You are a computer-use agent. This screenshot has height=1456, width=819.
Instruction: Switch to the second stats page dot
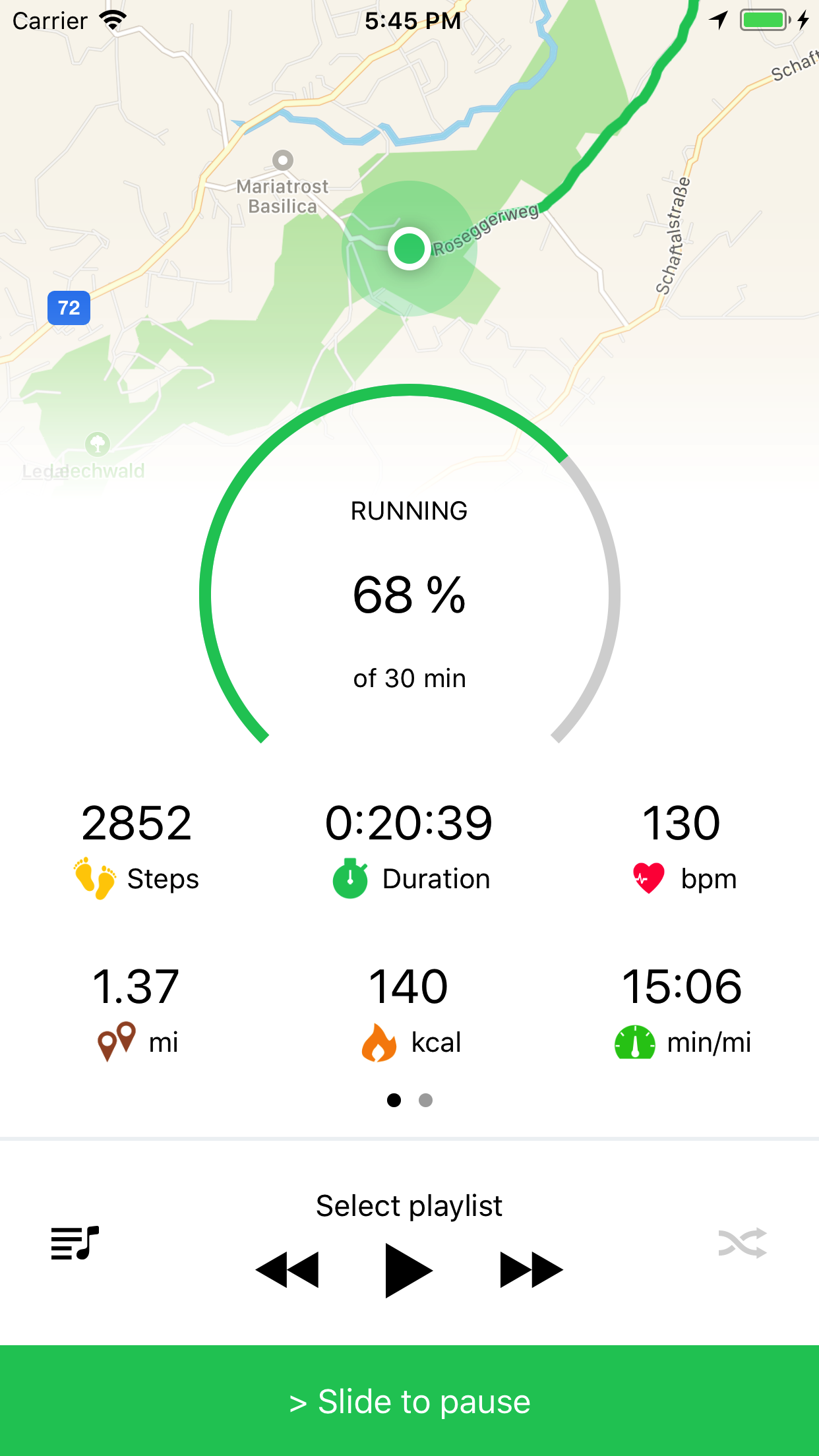coord(426,1100)
